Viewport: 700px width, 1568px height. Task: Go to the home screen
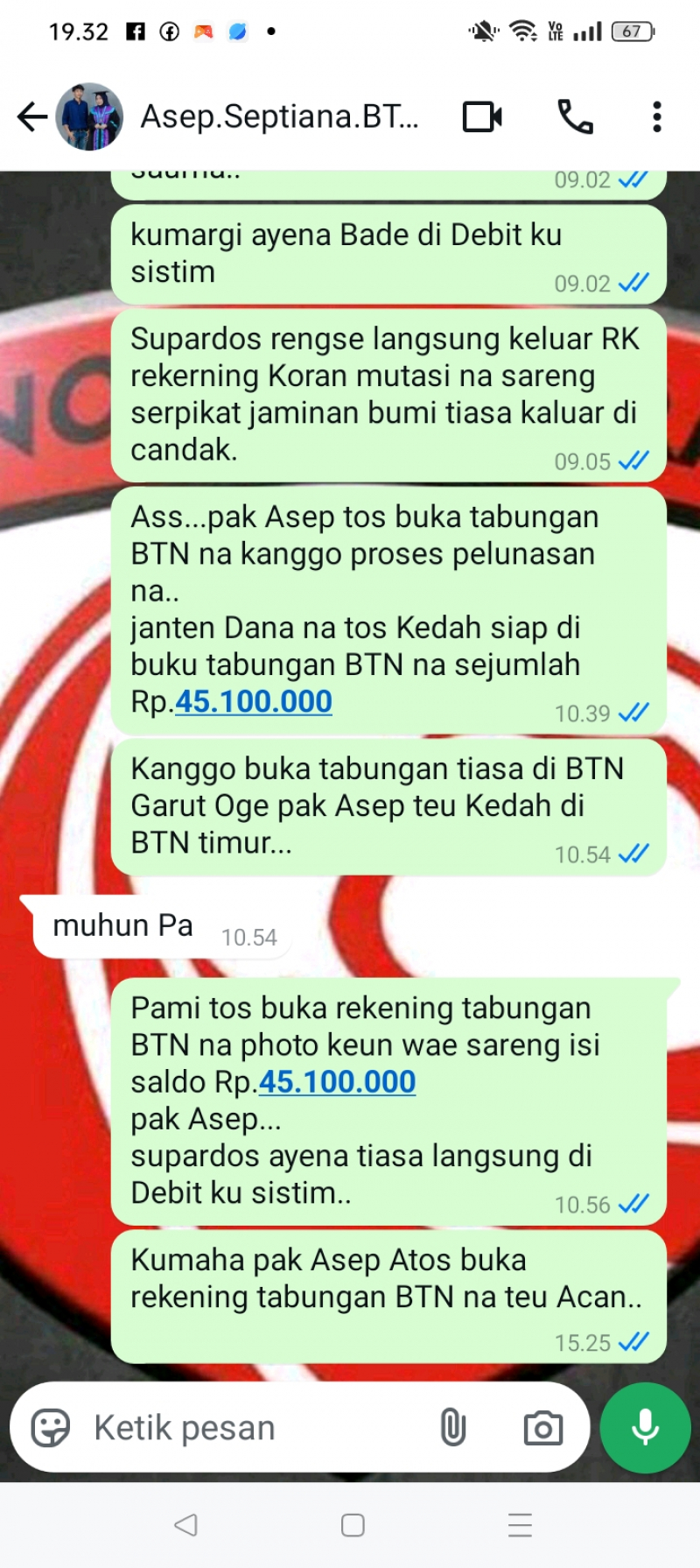(353, 1525)
